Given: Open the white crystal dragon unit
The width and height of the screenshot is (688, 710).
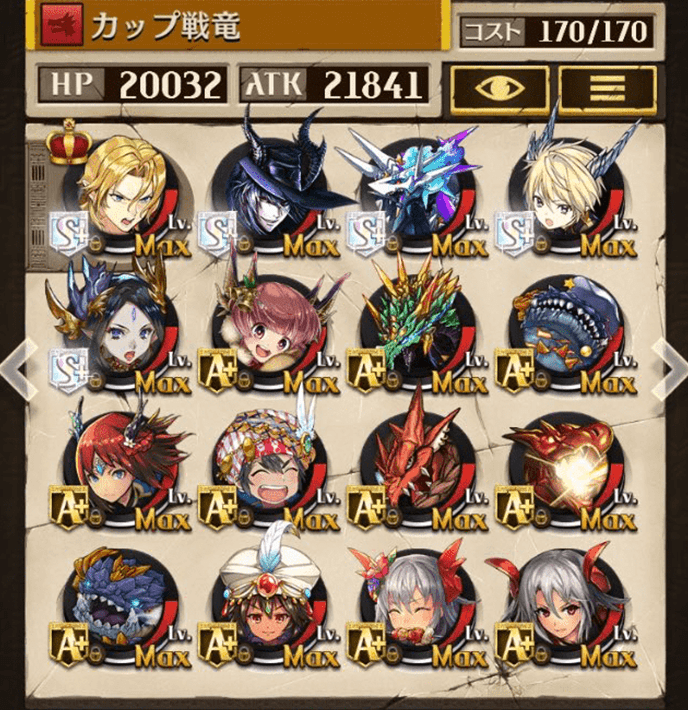Looking at the screenshot, I should pyautogui.click(x=416, y=190).
